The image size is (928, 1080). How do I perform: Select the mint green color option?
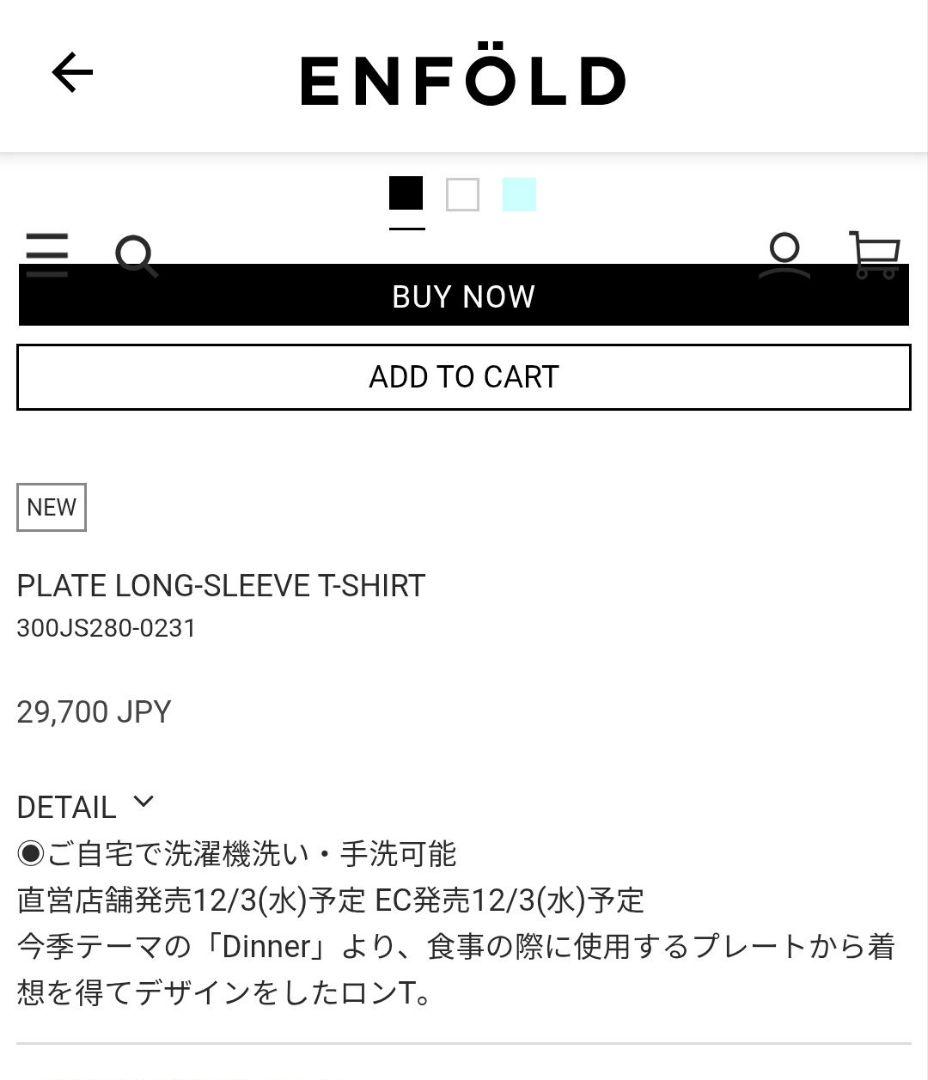pyautogui.click(x=519, y=193)
